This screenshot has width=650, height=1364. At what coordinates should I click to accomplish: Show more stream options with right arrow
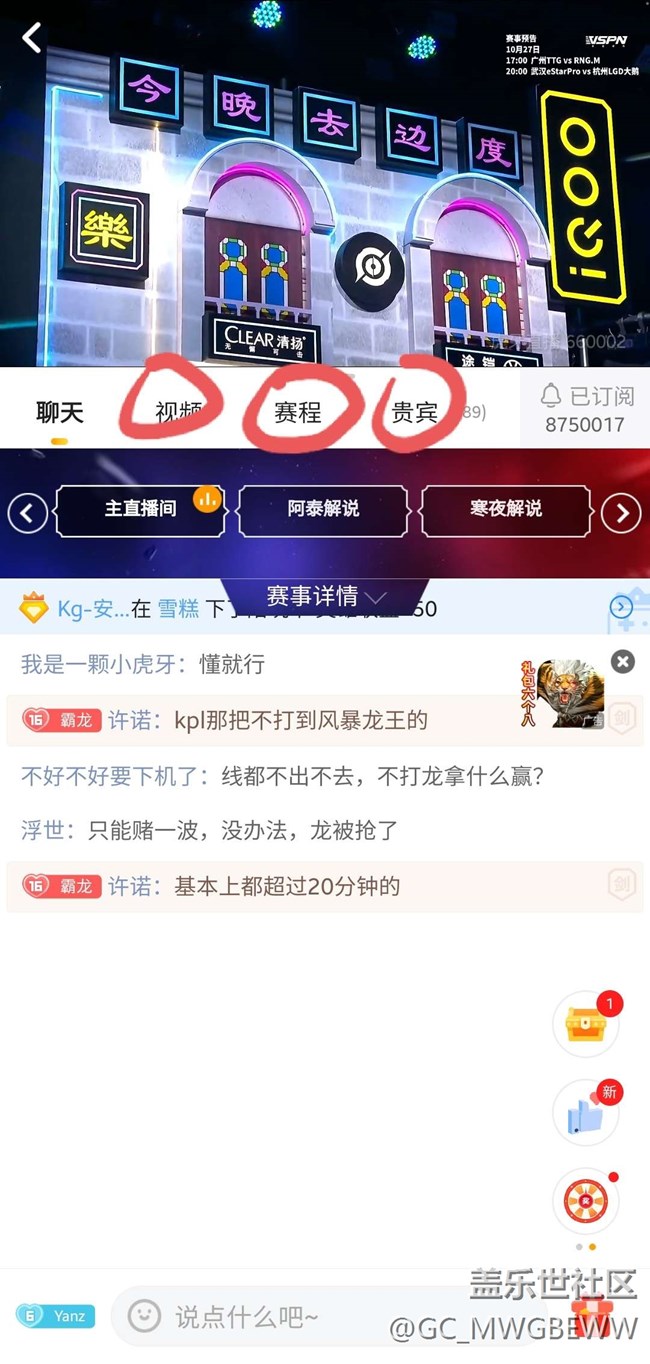(x=621, y=514)
